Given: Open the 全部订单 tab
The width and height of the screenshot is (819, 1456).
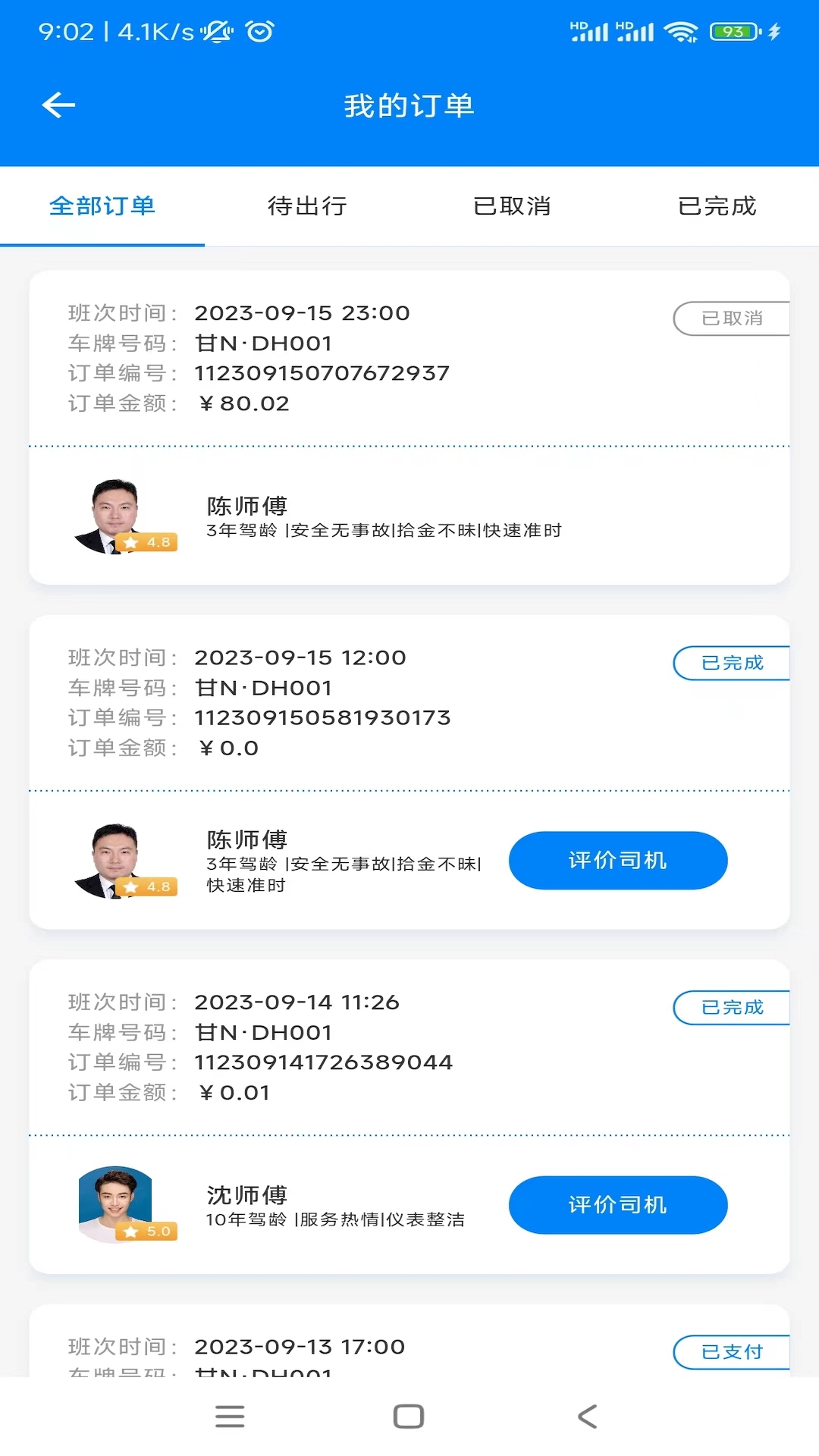Looking at the screenshot, I should [103, 206].
